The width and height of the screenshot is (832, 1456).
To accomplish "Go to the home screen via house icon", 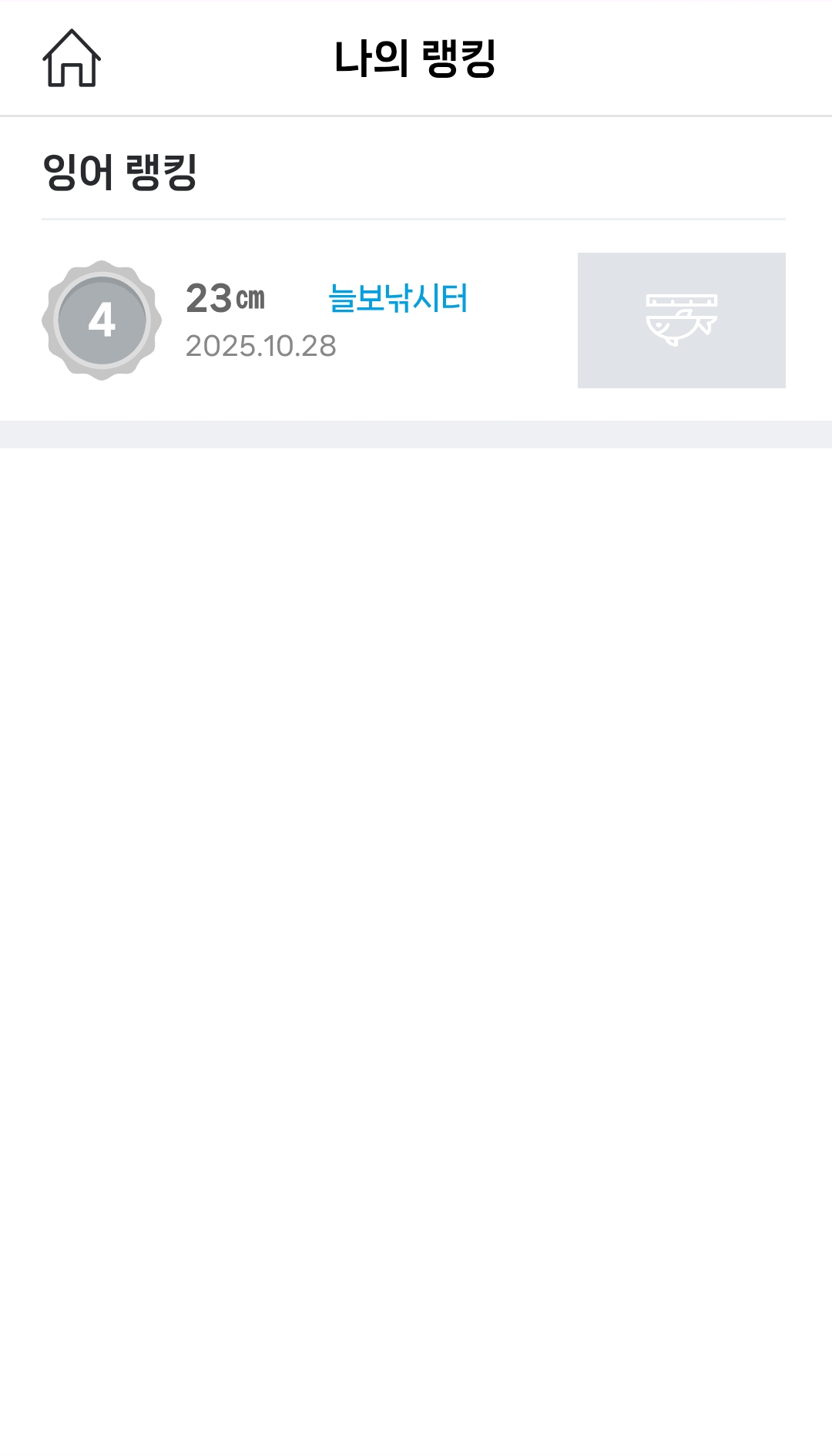I will (x=71, y=59).
